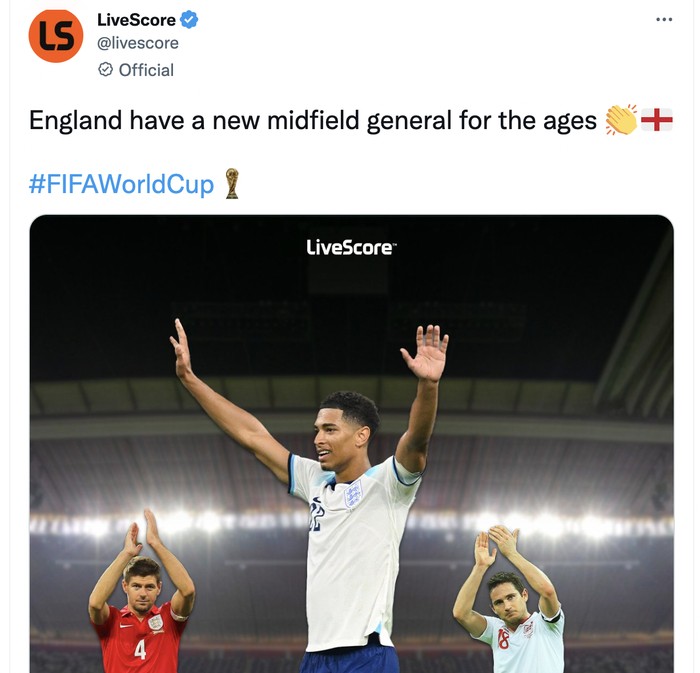Open the LiveScore account name link
The width and height of the screenshot is (700, 673).
pyautogui.click(x=136, y=19)
